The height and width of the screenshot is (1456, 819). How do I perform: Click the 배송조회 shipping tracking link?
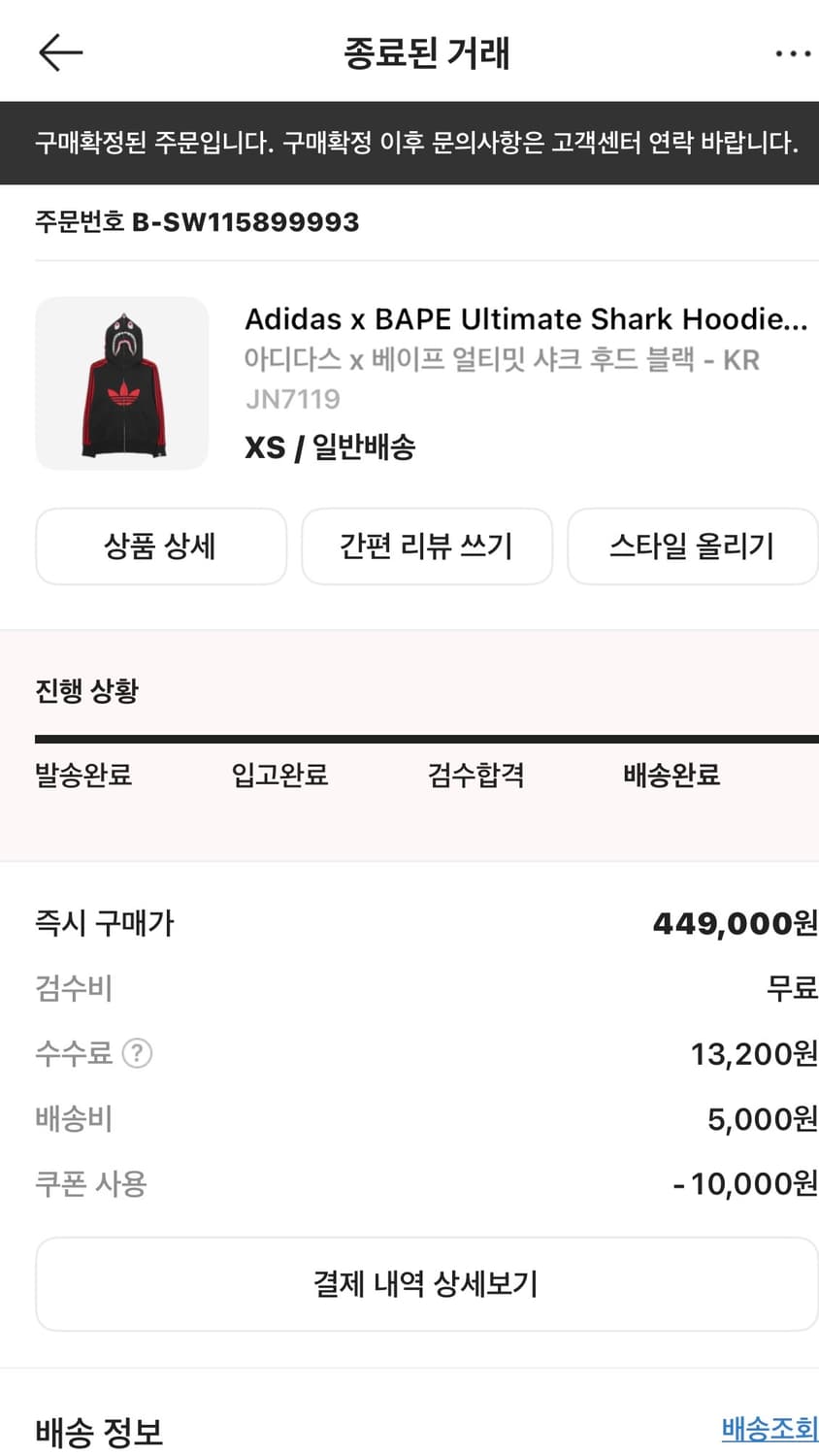(769, 1430)
